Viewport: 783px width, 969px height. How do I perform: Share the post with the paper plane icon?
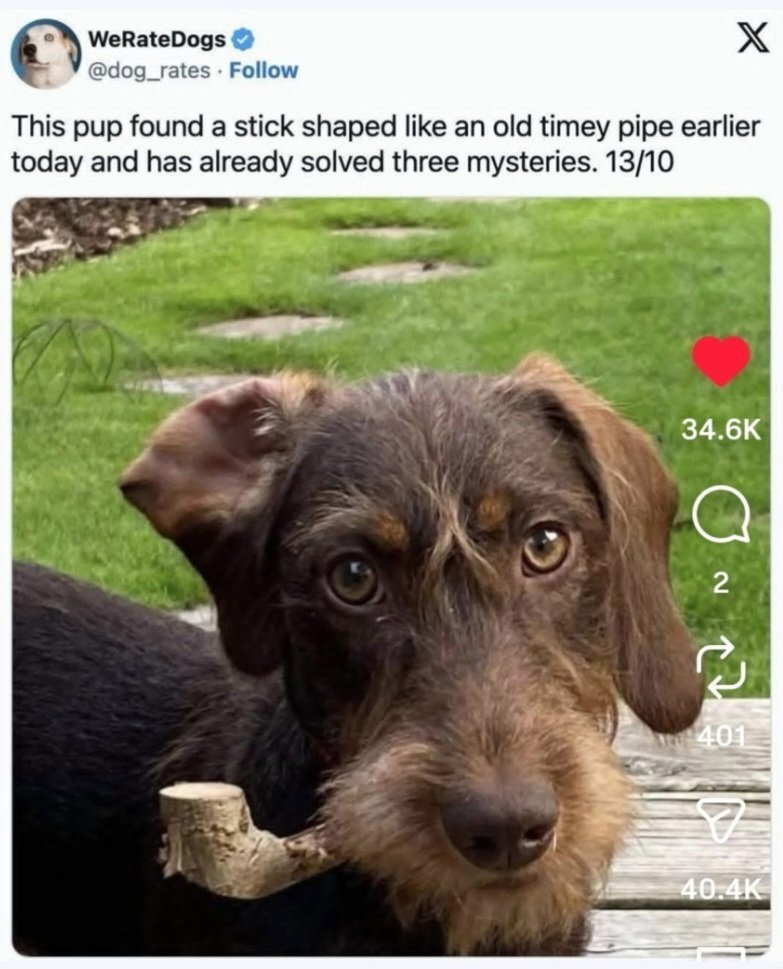tap(721, 822)
